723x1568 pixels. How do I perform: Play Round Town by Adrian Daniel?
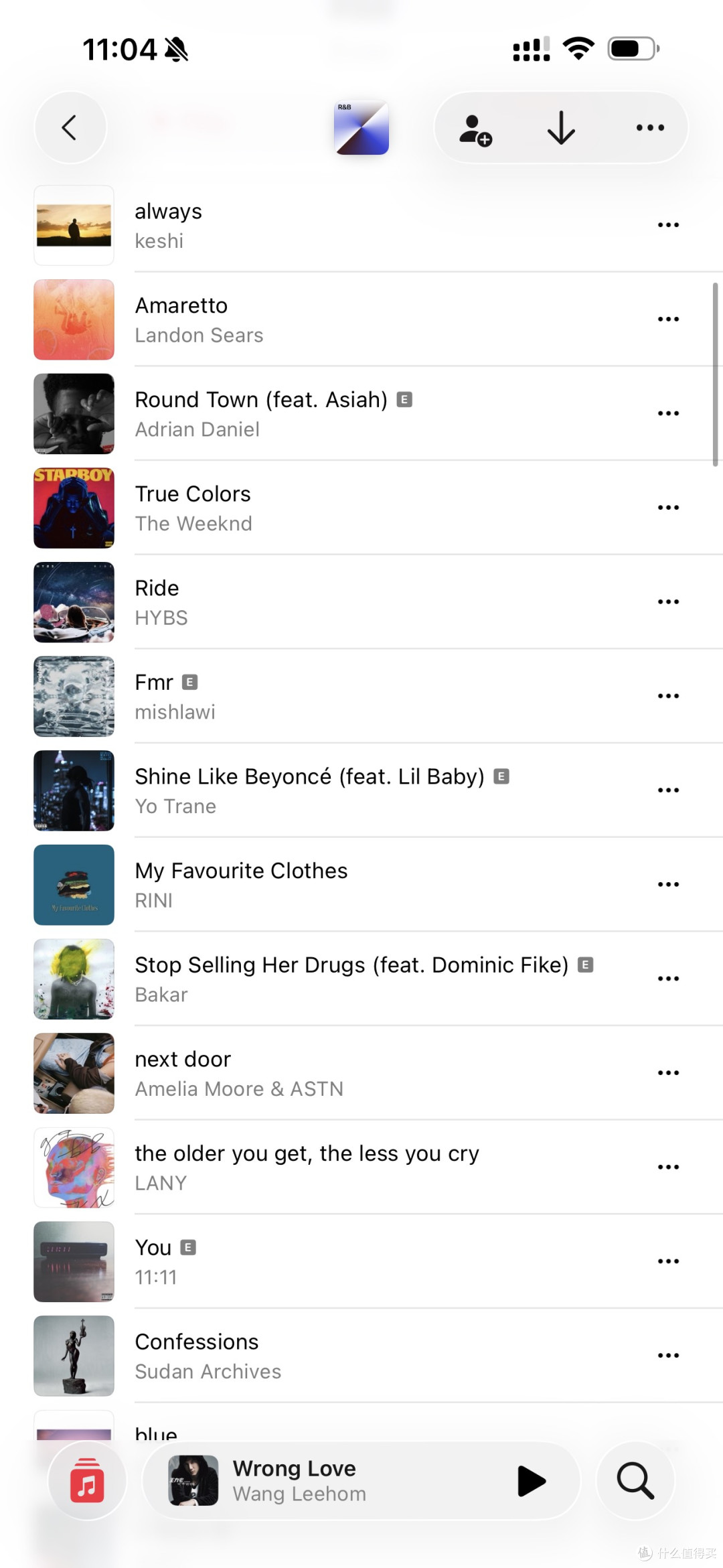coord(361,414)
